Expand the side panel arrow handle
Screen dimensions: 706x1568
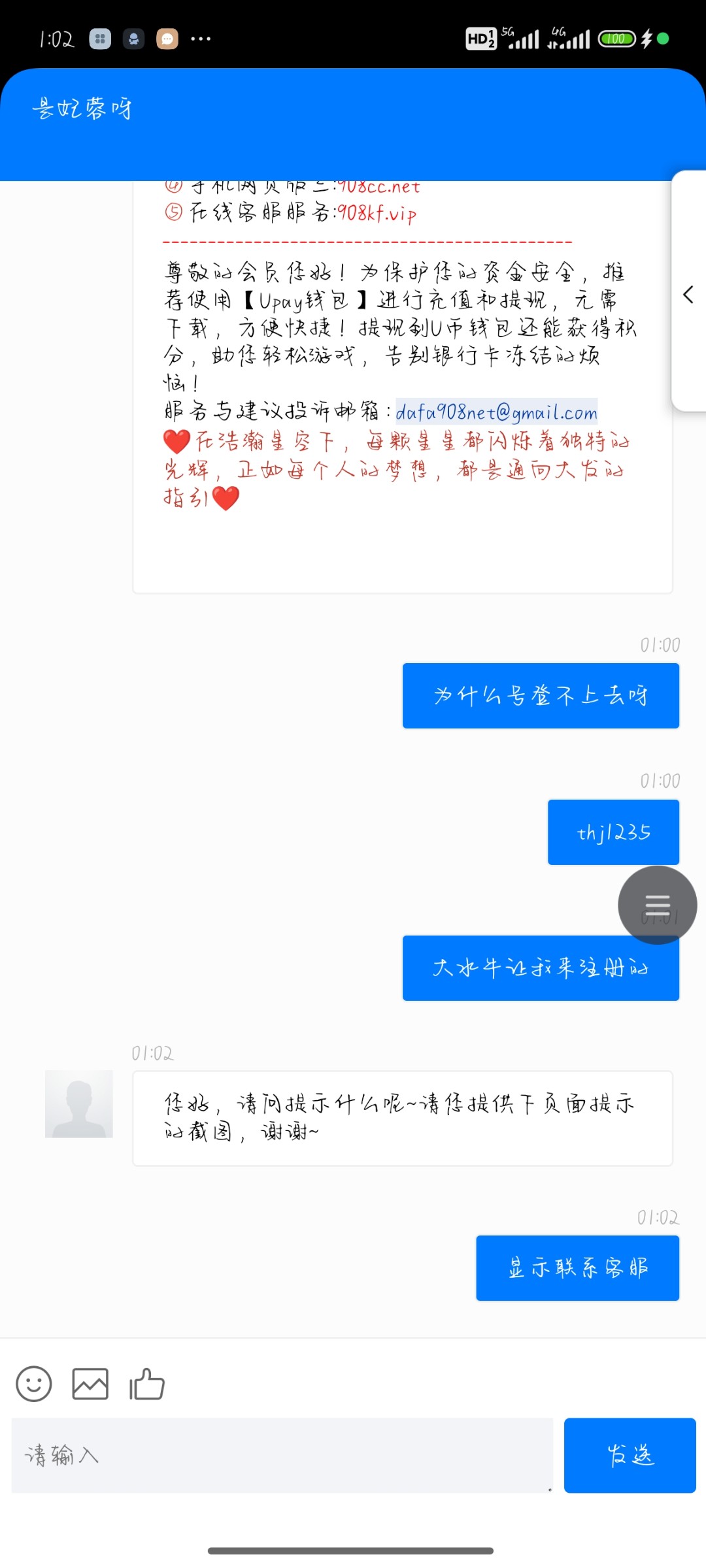[688, 294]
